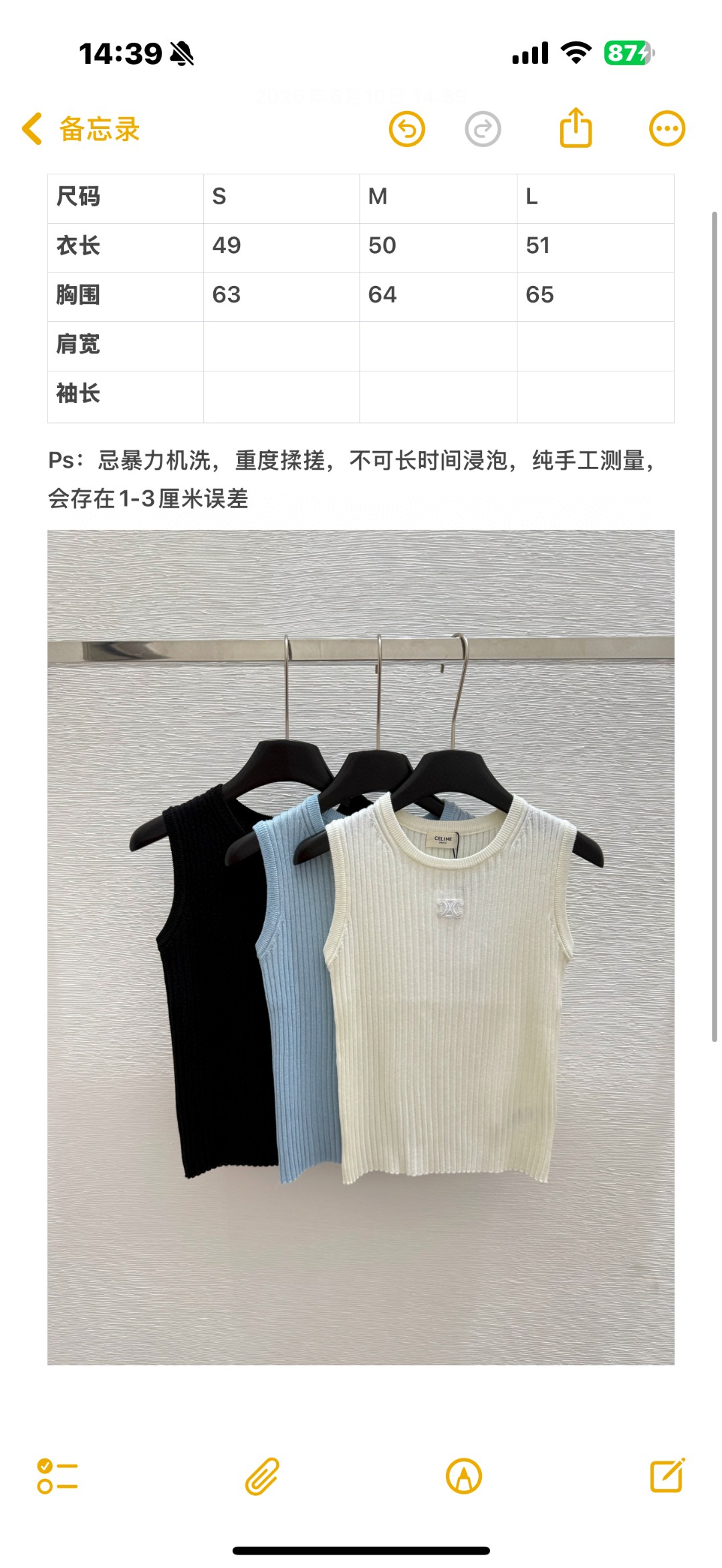Image resolution: width=722 pixels, height=1568 pixels.
Task: Share this note
Action: 576,127
